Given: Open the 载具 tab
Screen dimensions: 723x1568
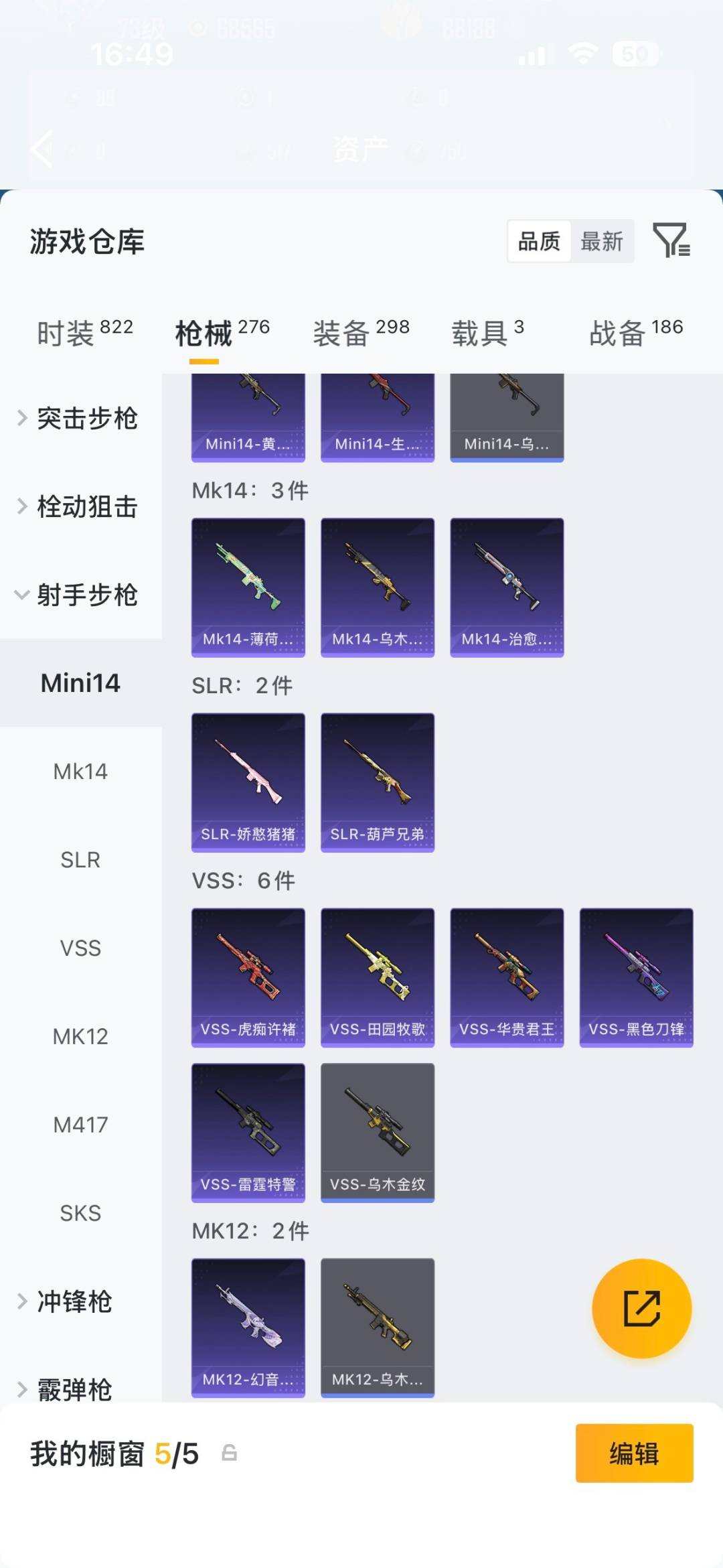Looking at the screenshot, I should point(488,333).
